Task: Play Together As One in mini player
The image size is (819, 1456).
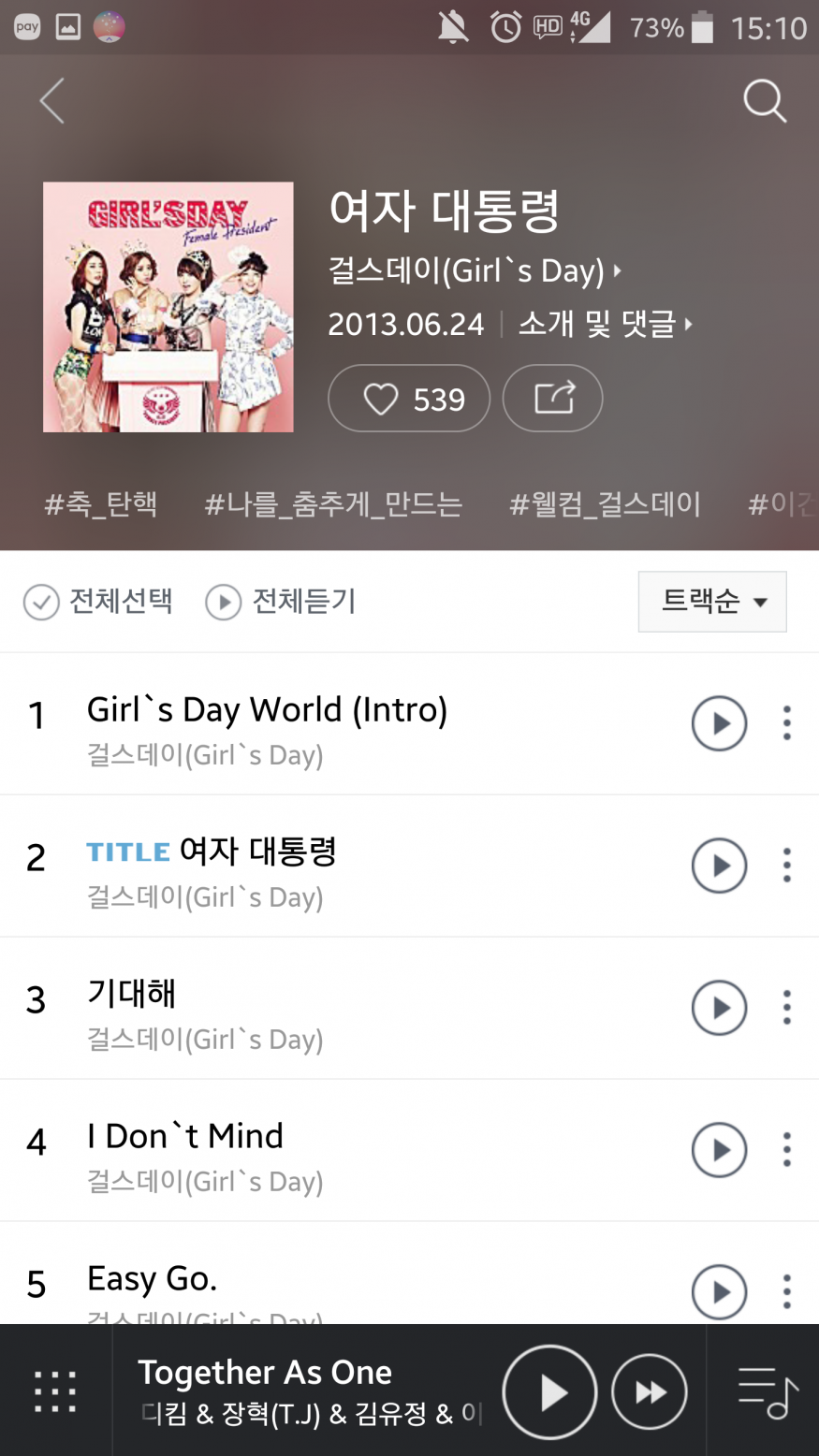Action: [x=549, y=1392]
